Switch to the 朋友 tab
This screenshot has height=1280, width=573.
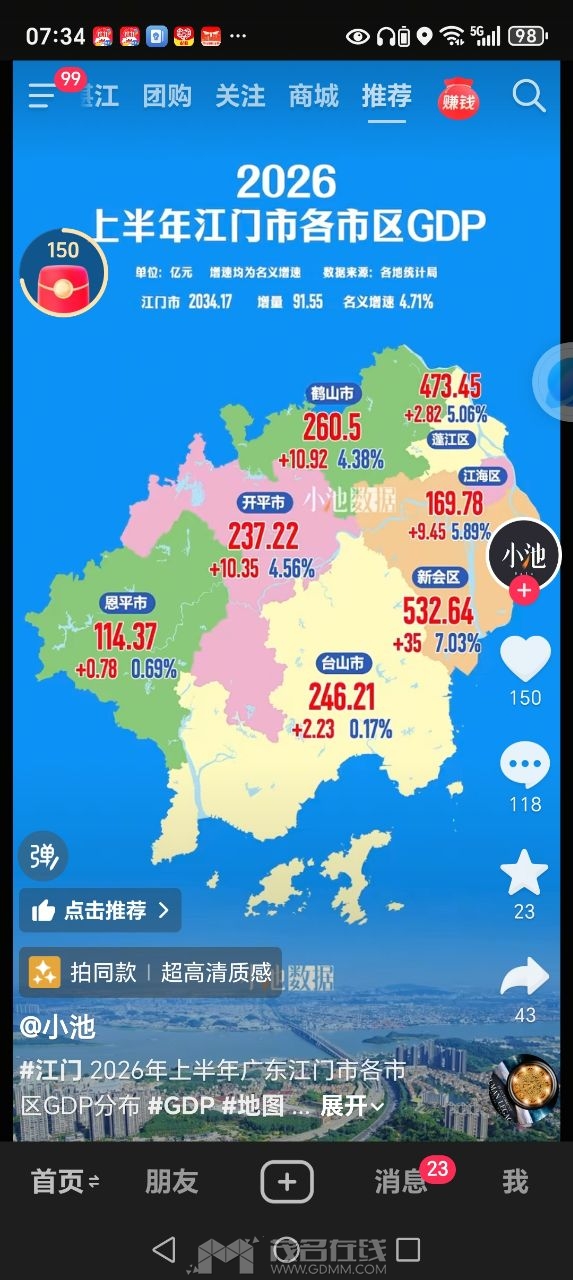pyautogui.click(x=172, y=1182)
